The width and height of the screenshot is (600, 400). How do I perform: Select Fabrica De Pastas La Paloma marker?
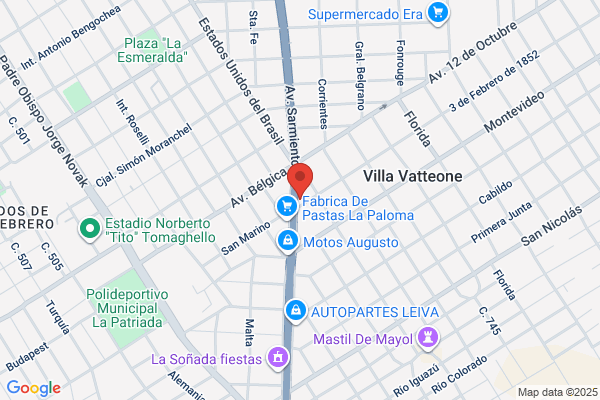[x=287, y=207]
